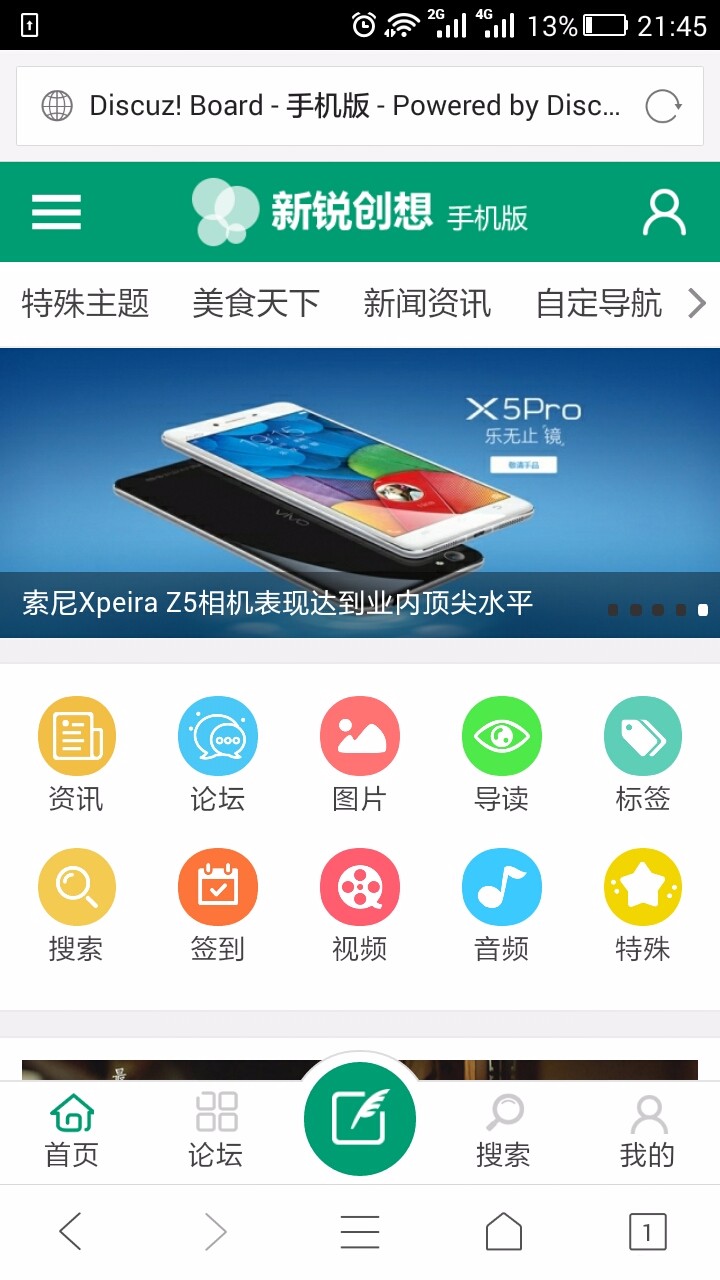Switch to the 美食天下 tab
The image size is (720, 1280).
(x=256, y=303)
